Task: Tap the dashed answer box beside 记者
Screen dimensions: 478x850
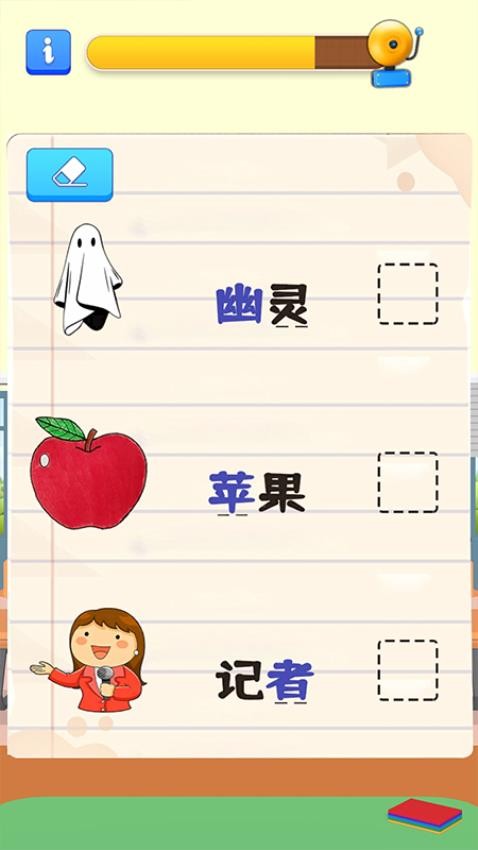Action: pos(408,670)
